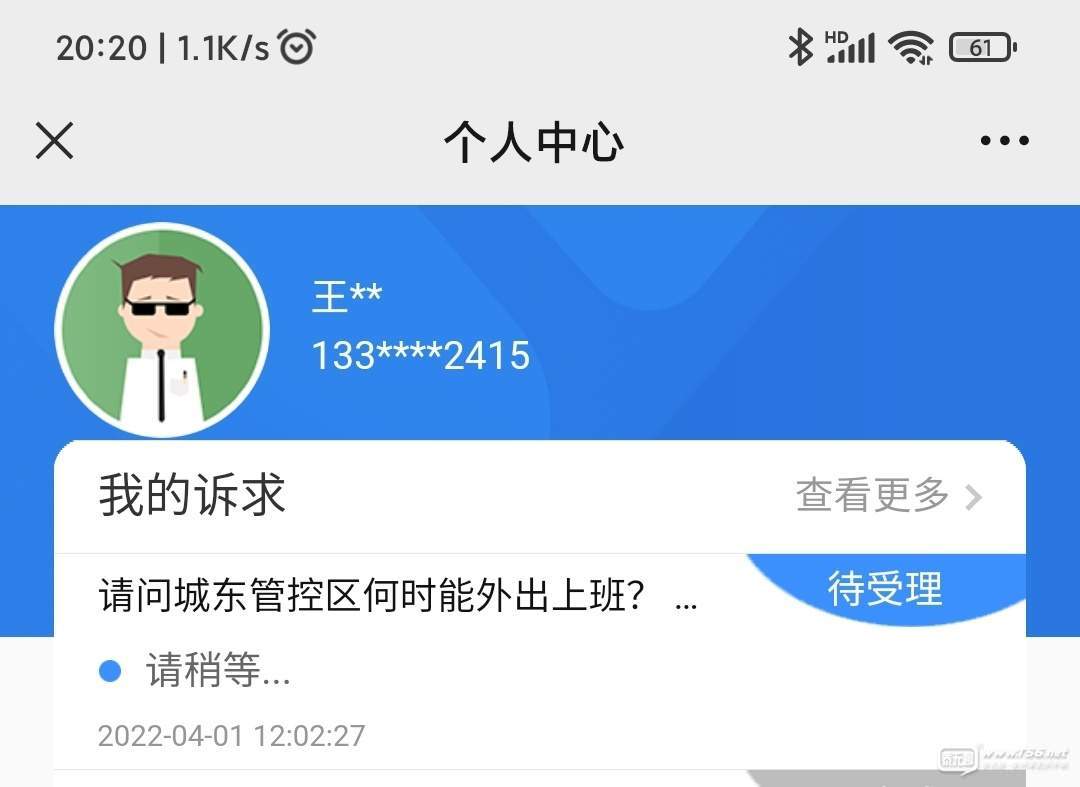Open the request about 城东管控区
The height and width of the screenshot is (787, 1080).
click(x=398, y=599)
